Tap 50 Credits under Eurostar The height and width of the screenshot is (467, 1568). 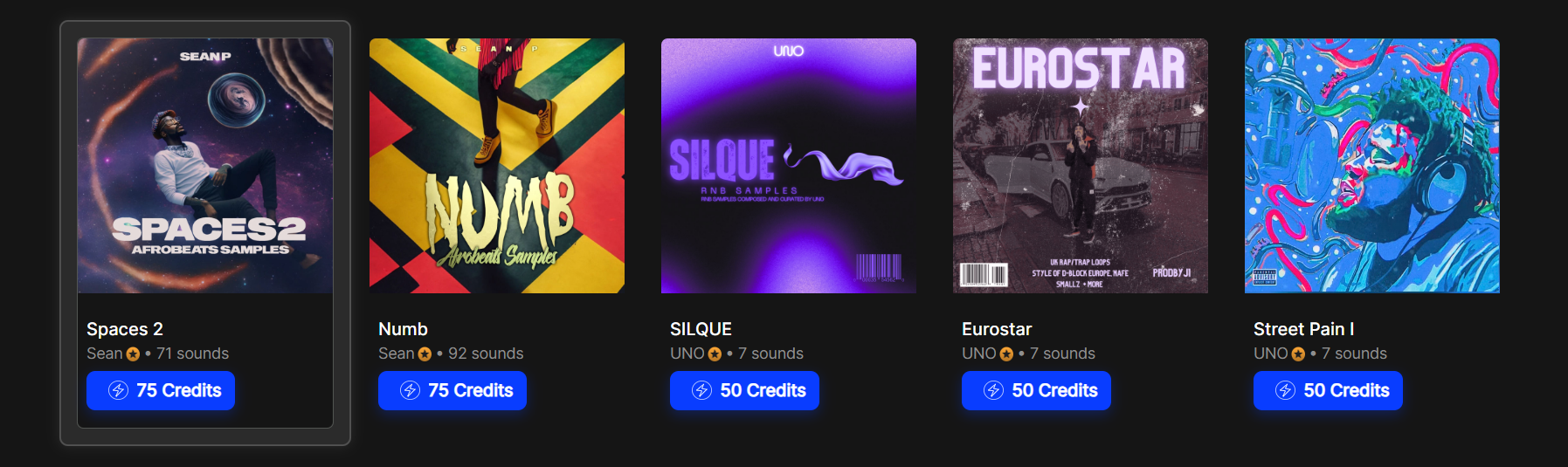1036,390
